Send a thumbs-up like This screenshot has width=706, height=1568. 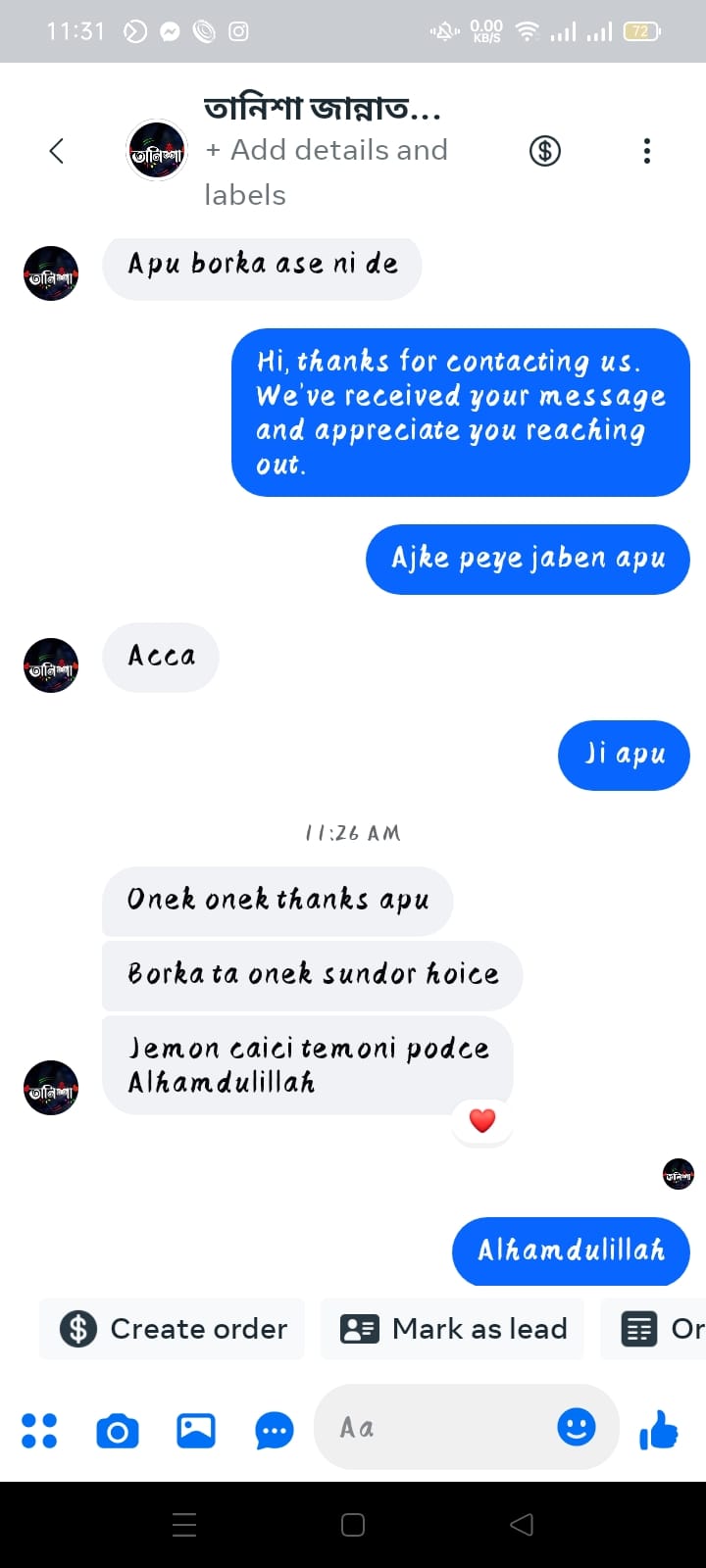pos(659,1430)
